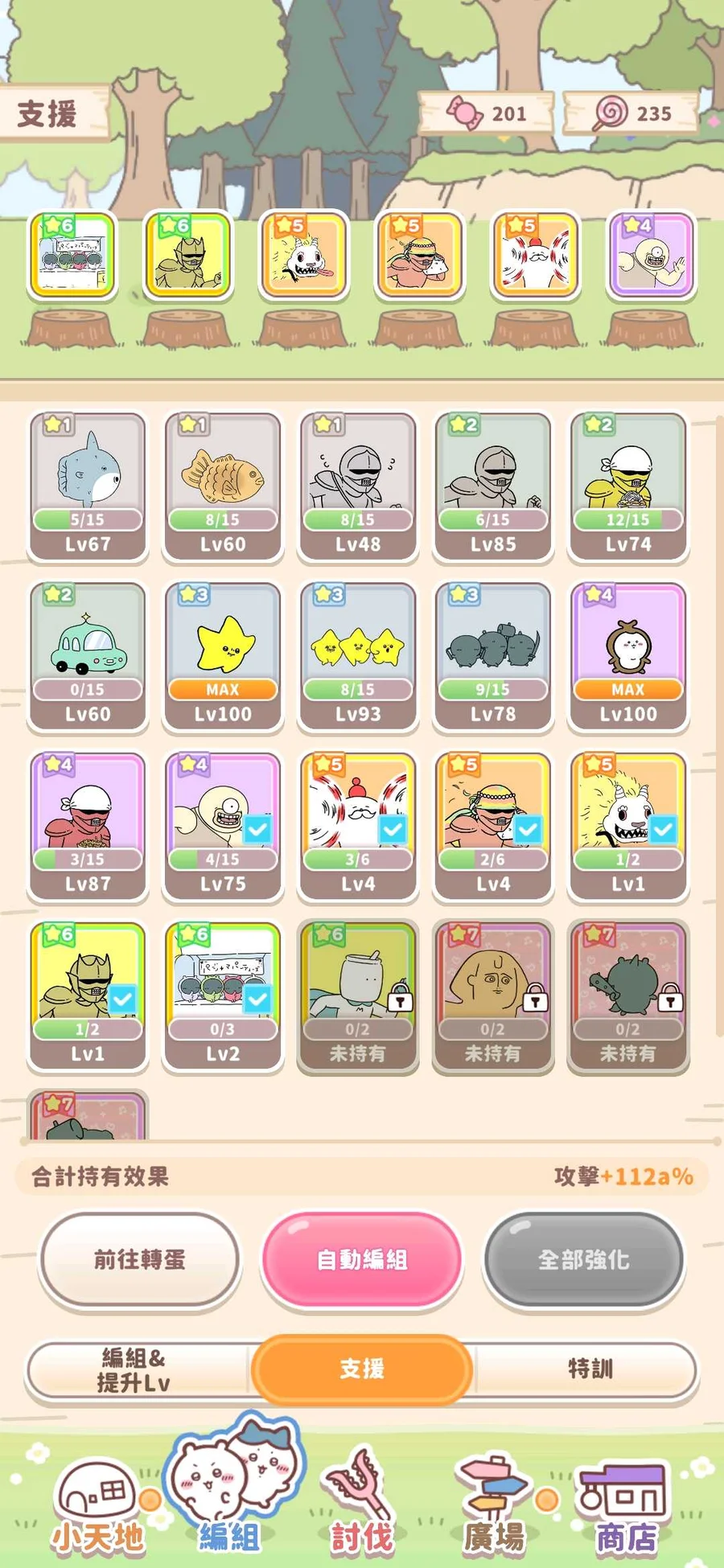Open 商店 in bottom navigation

click(625, 1507)
